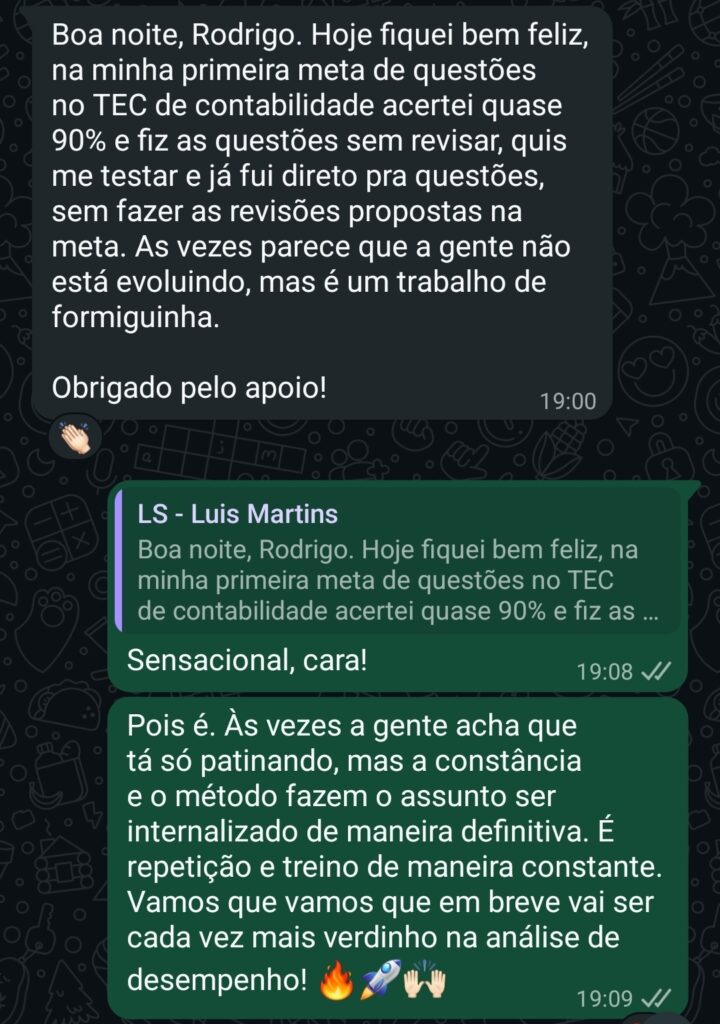Open the clapping hands reaction on the message

click(x=76, y=435)
